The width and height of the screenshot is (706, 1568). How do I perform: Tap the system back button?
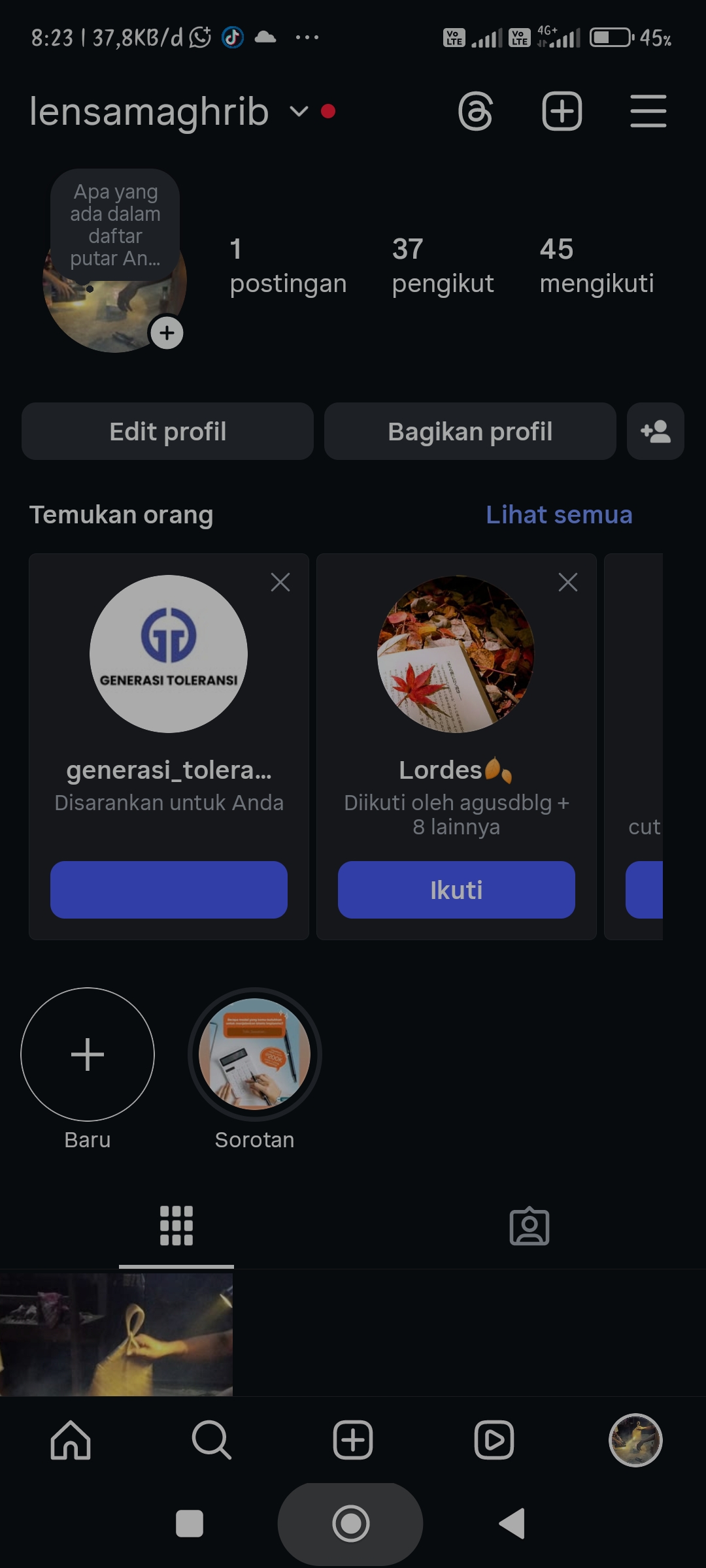[513, 1524]
